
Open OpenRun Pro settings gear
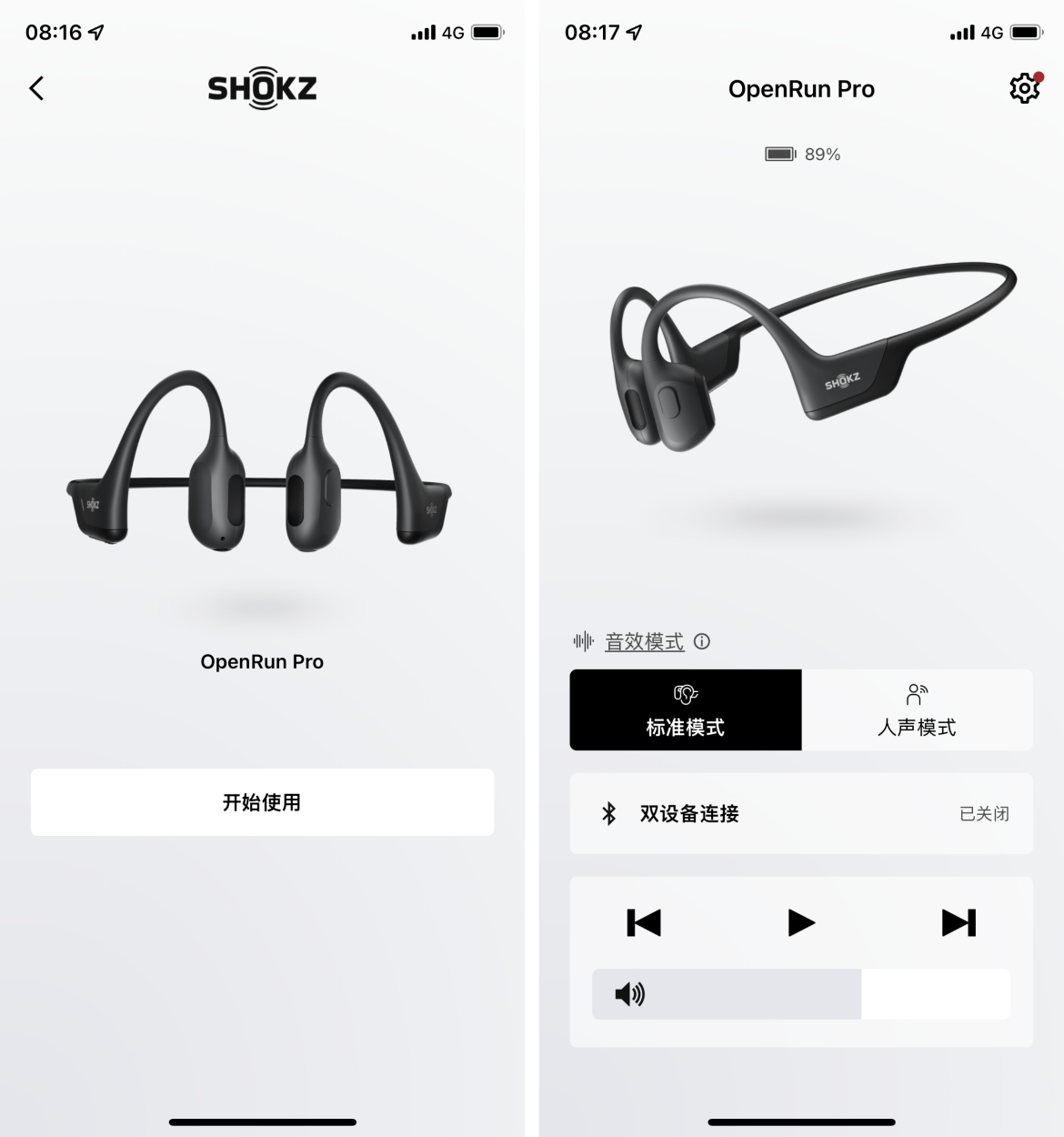[x=1024, y=88]
